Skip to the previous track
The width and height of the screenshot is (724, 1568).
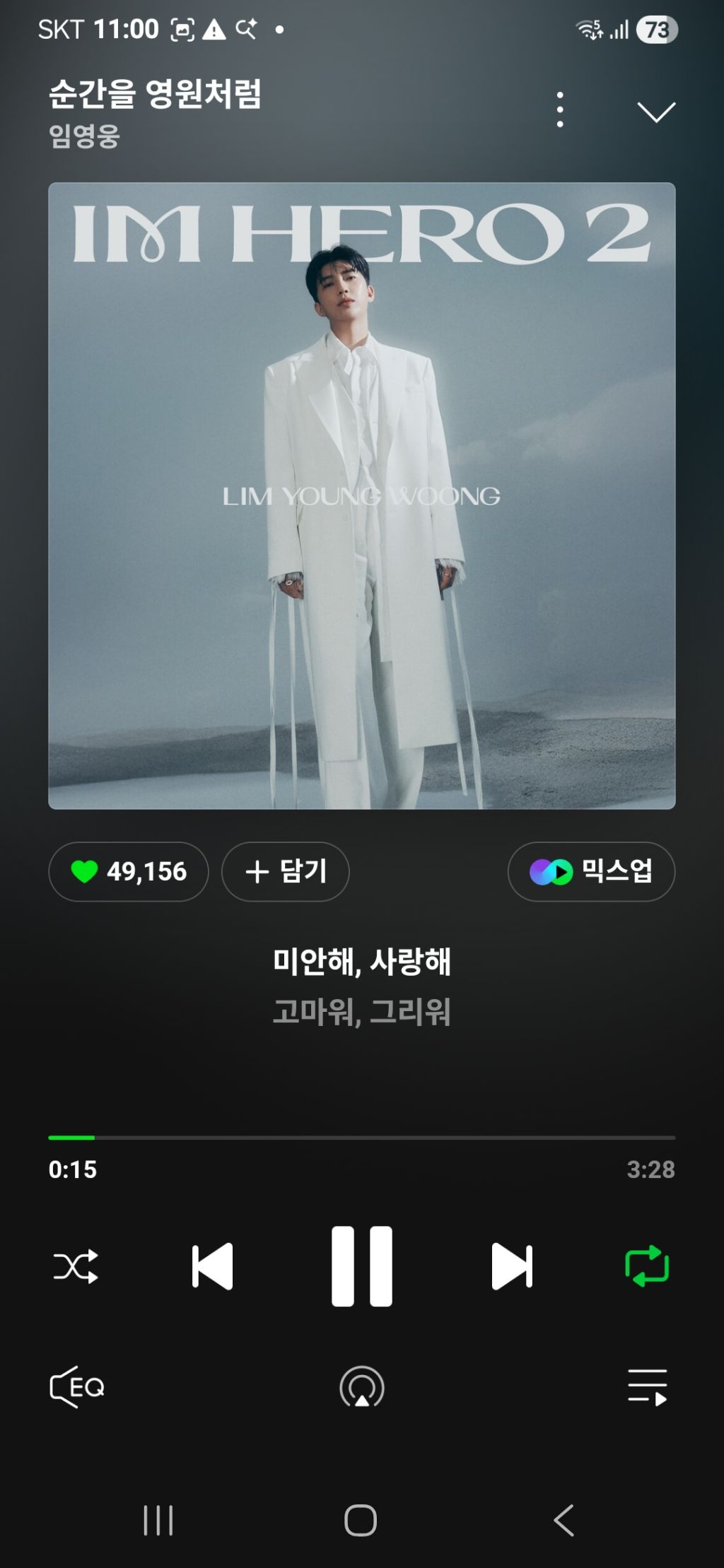212,1266
